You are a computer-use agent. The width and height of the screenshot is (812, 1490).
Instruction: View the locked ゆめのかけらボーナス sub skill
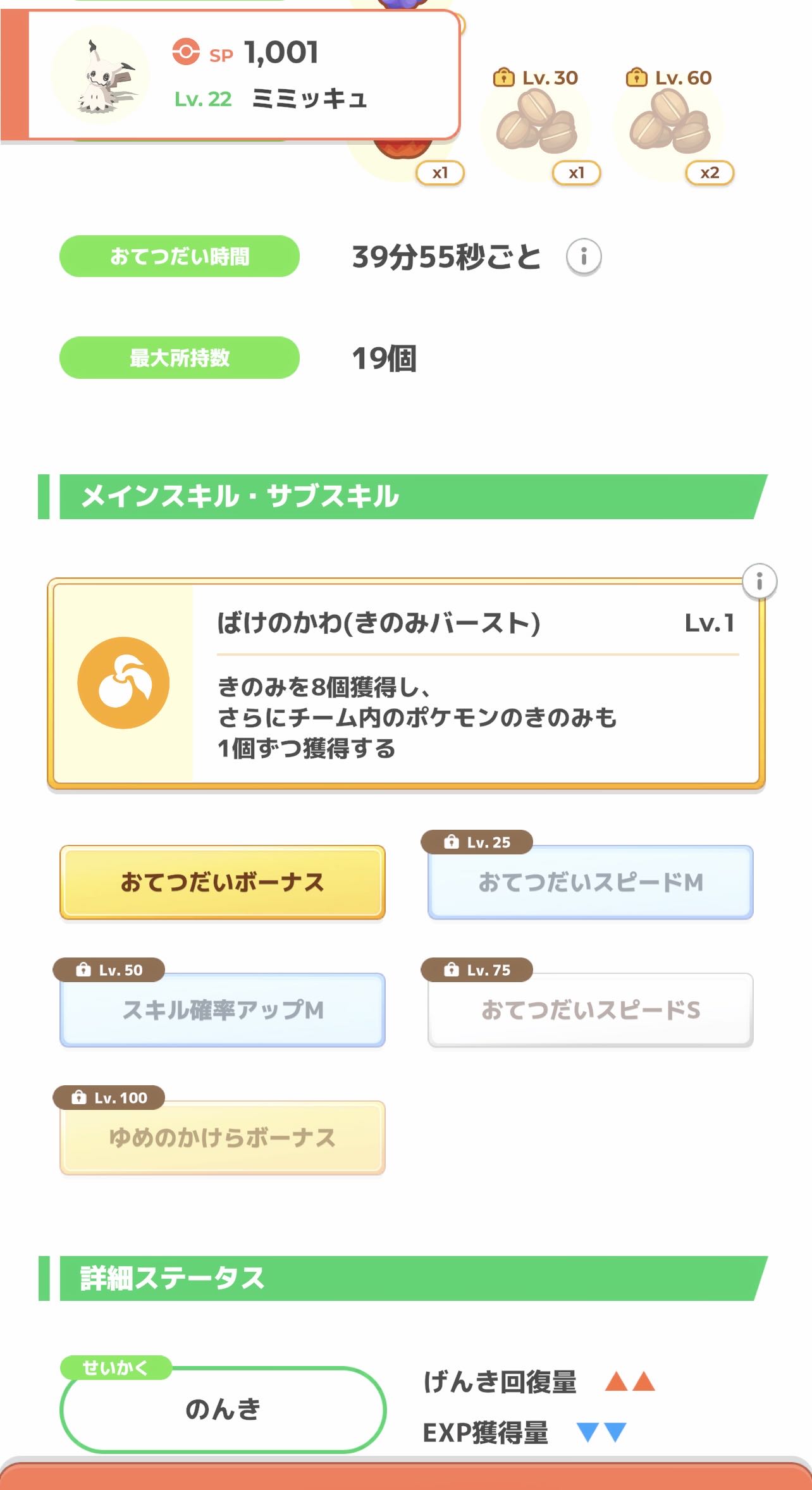point(223,1137)
